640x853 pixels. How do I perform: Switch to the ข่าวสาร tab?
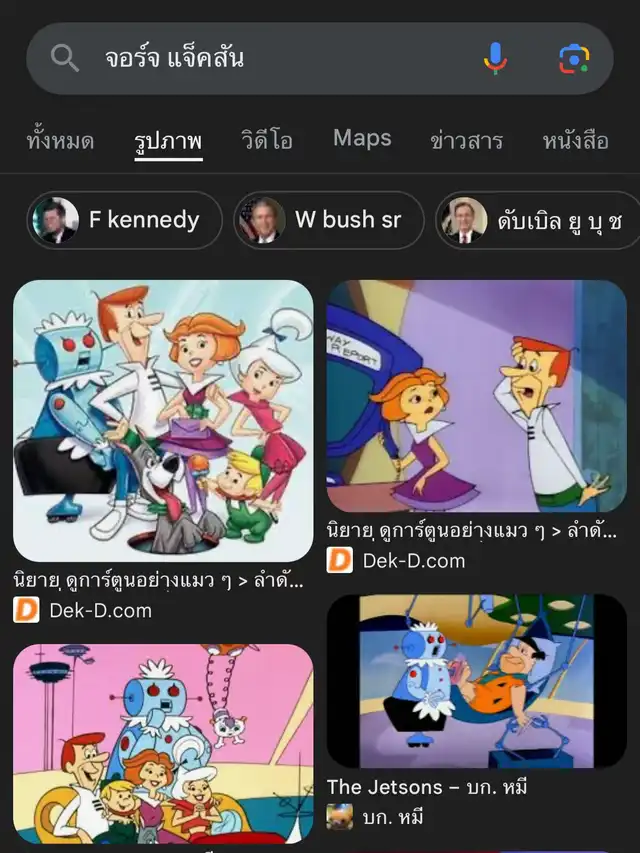coord(466,140)
